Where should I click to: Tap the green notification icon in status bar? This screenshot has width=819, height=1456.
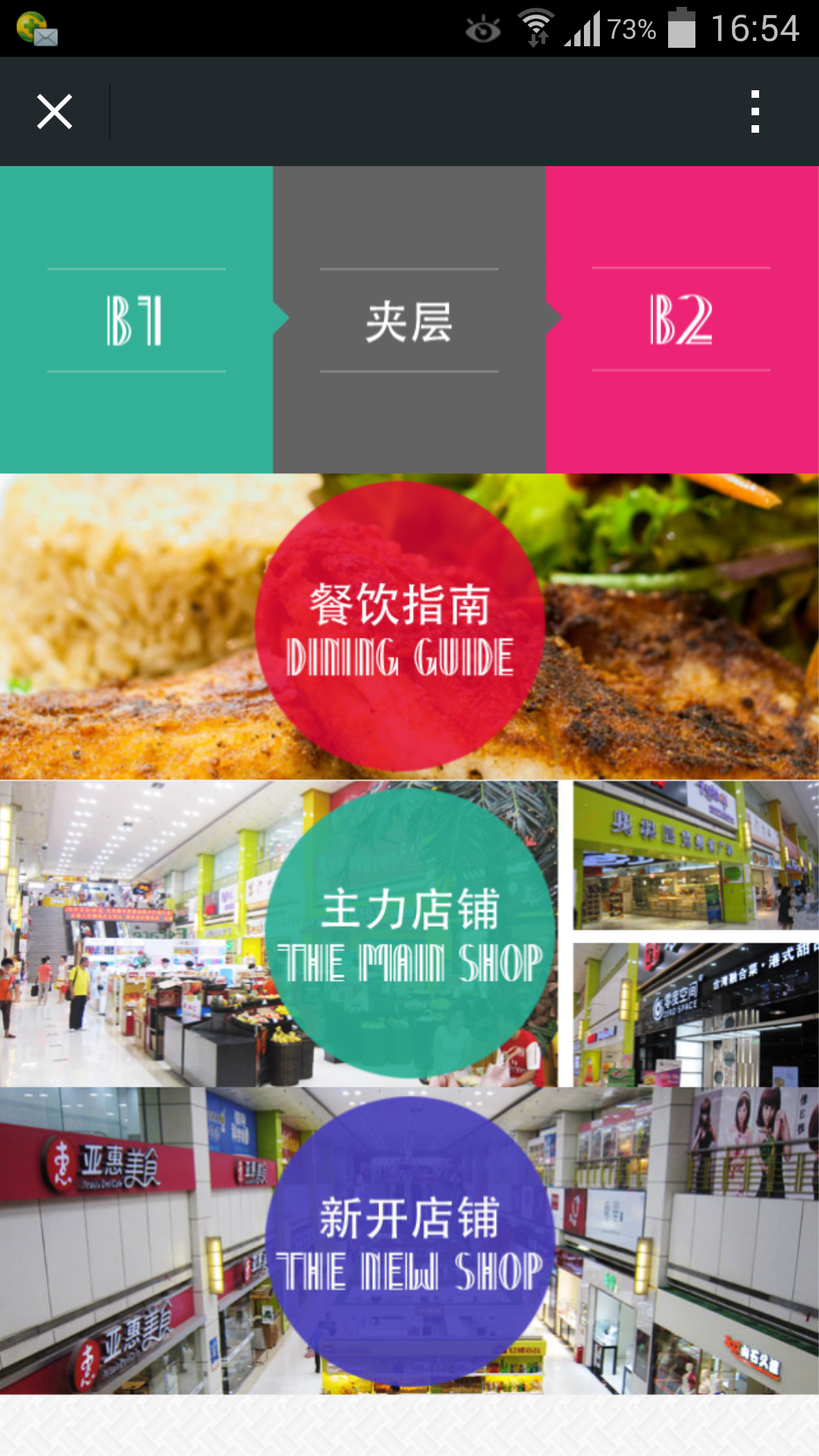tap(30, 27)
